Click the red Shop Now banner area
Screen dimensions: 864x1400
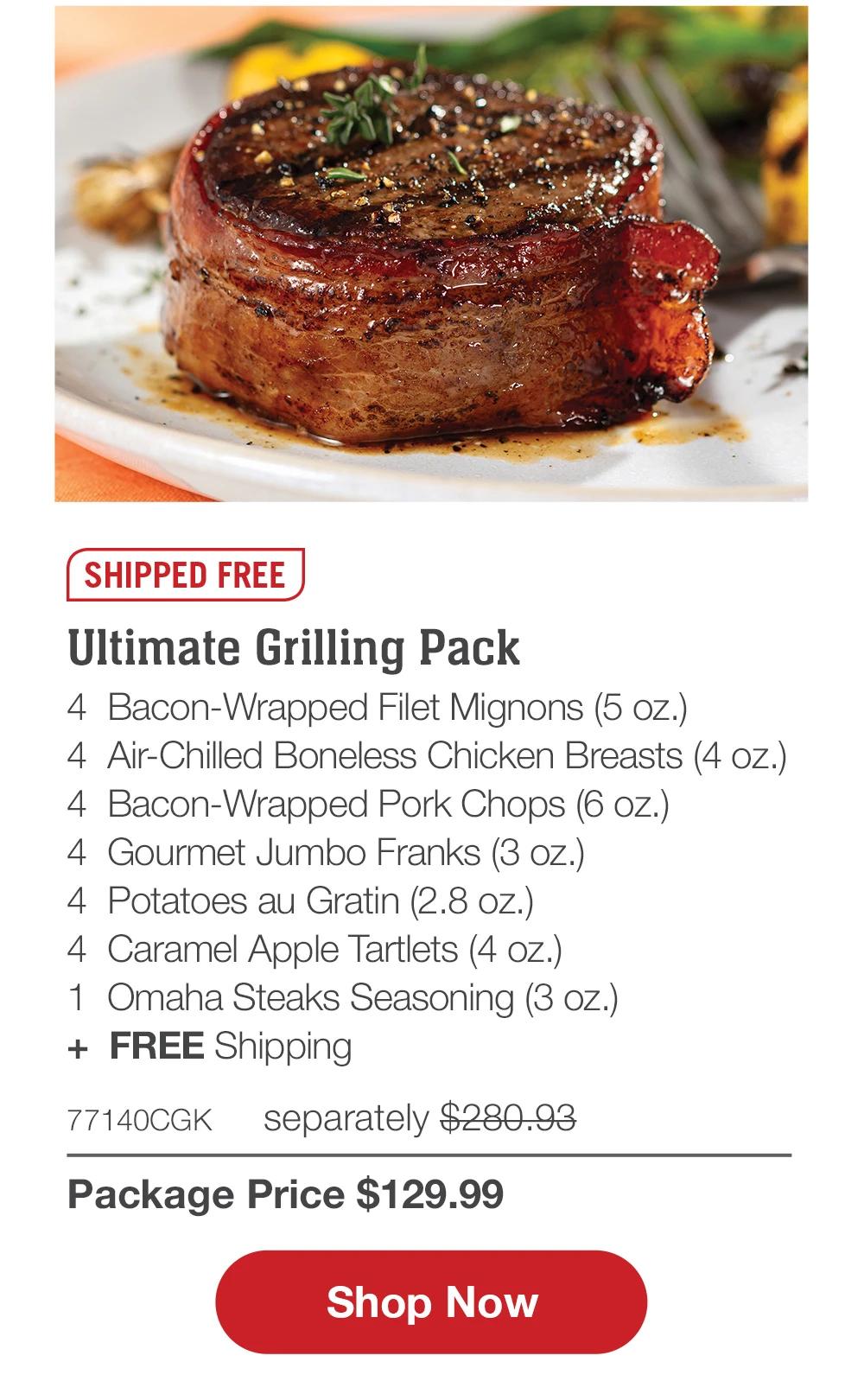(x=432, y=1301)
